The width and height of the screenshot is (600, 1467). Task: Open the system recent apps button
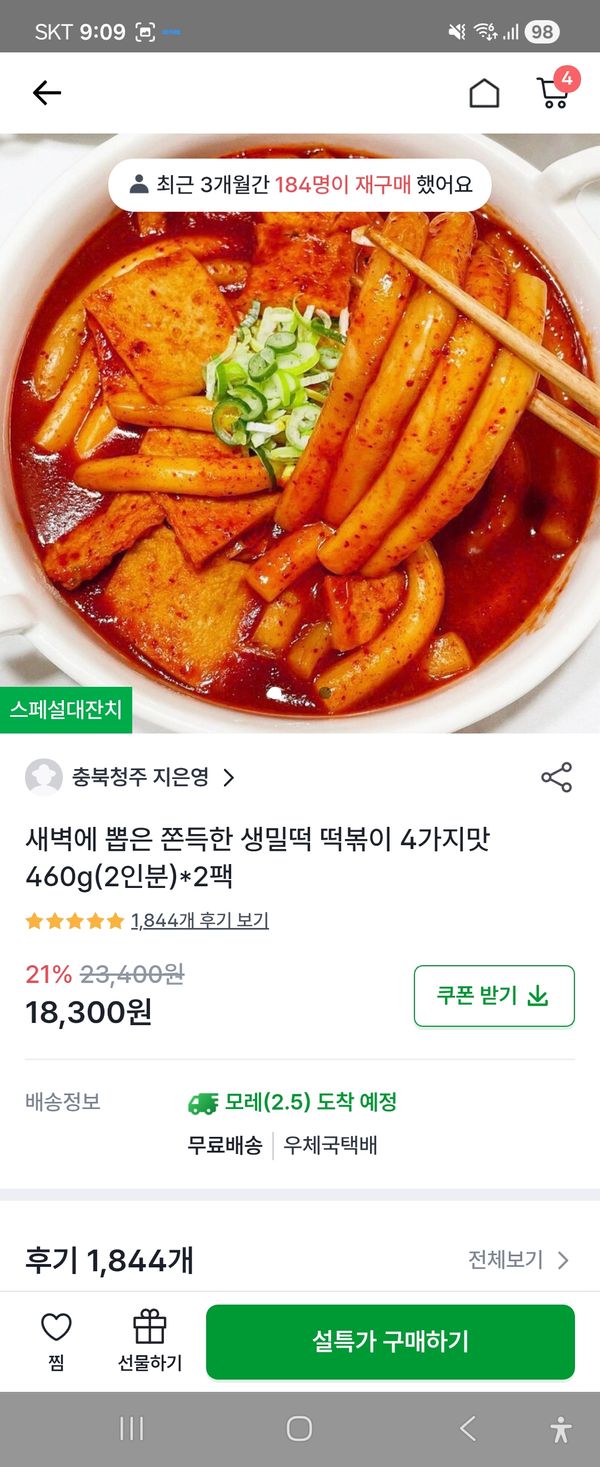coord(132,1429)
